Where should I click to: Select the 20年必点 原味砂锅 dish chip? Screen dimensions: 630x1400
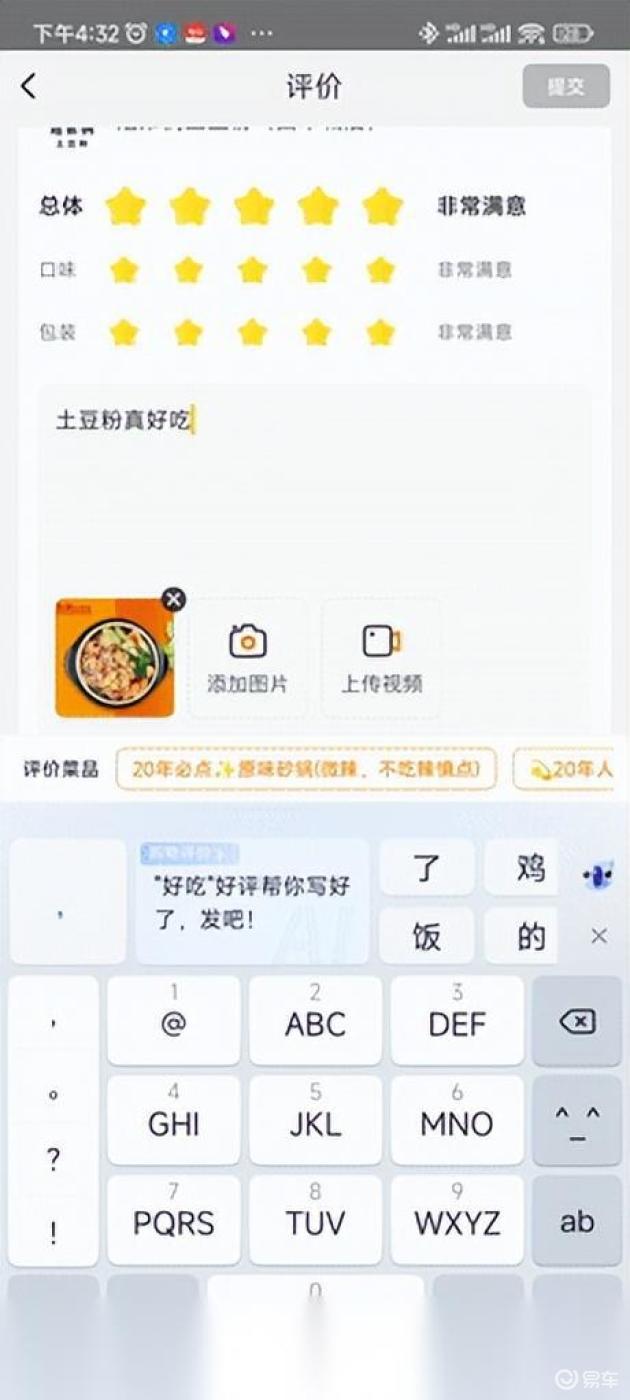pos(307,769)
